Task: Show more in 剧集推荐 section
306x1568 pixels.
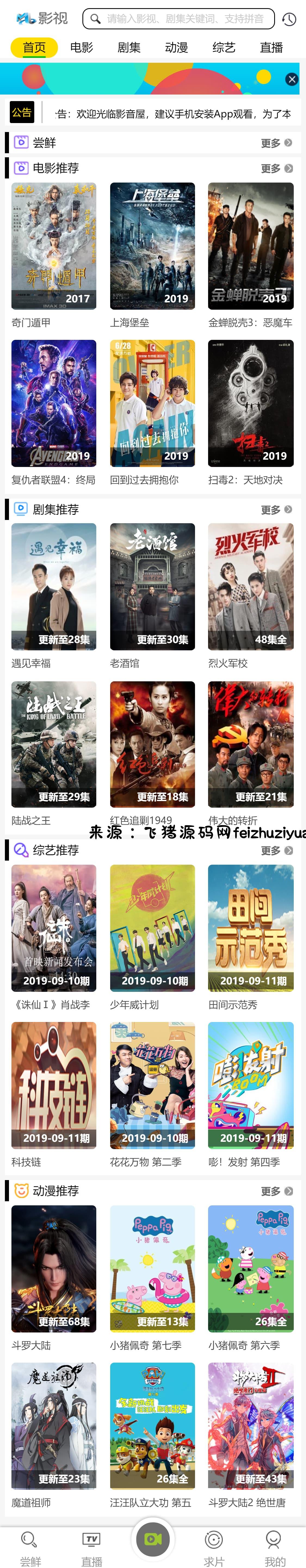Action: (x=276, y=509)
